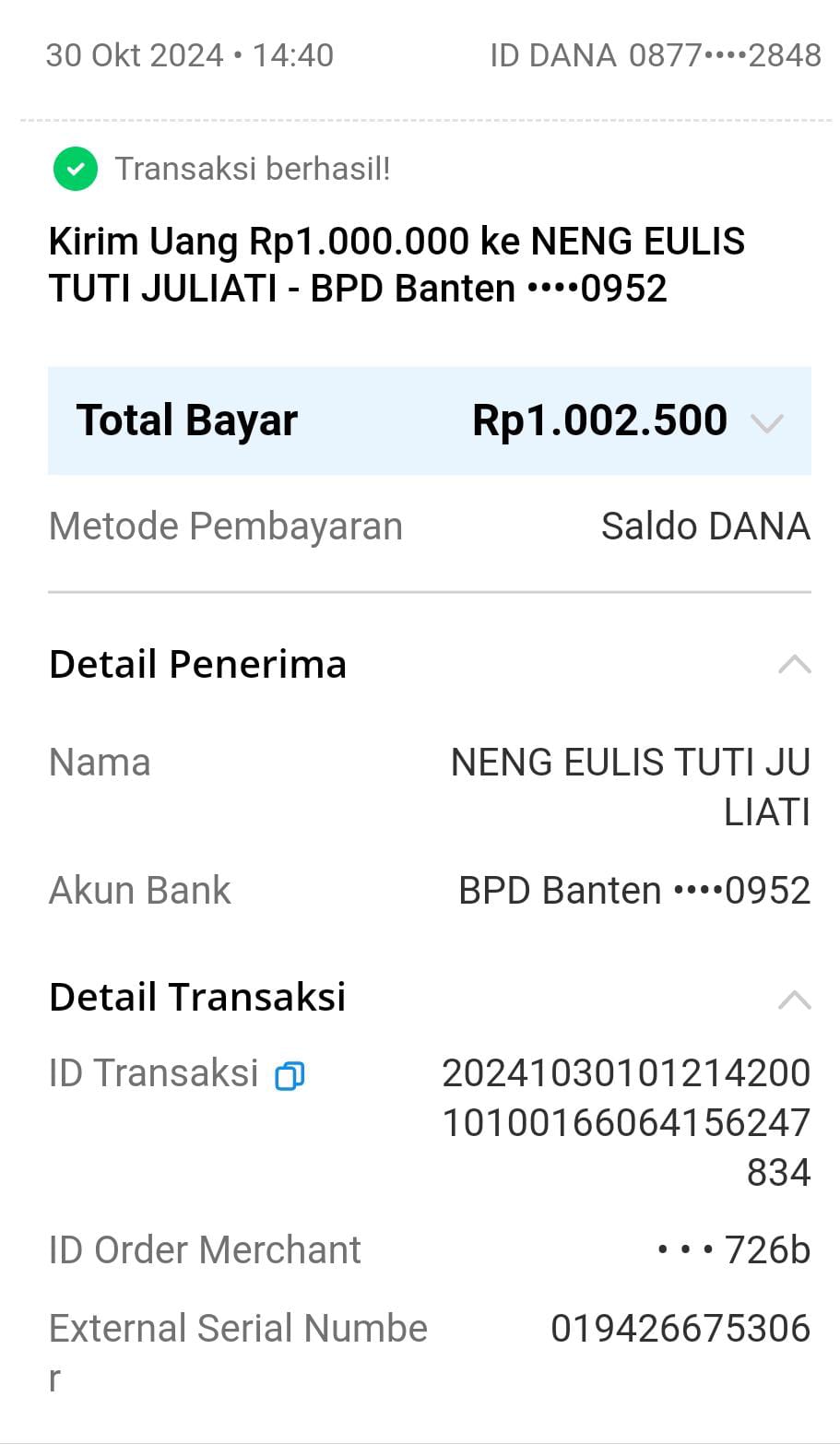
Task: Copy the ID Transaksi number
Action: (290, 1075)
